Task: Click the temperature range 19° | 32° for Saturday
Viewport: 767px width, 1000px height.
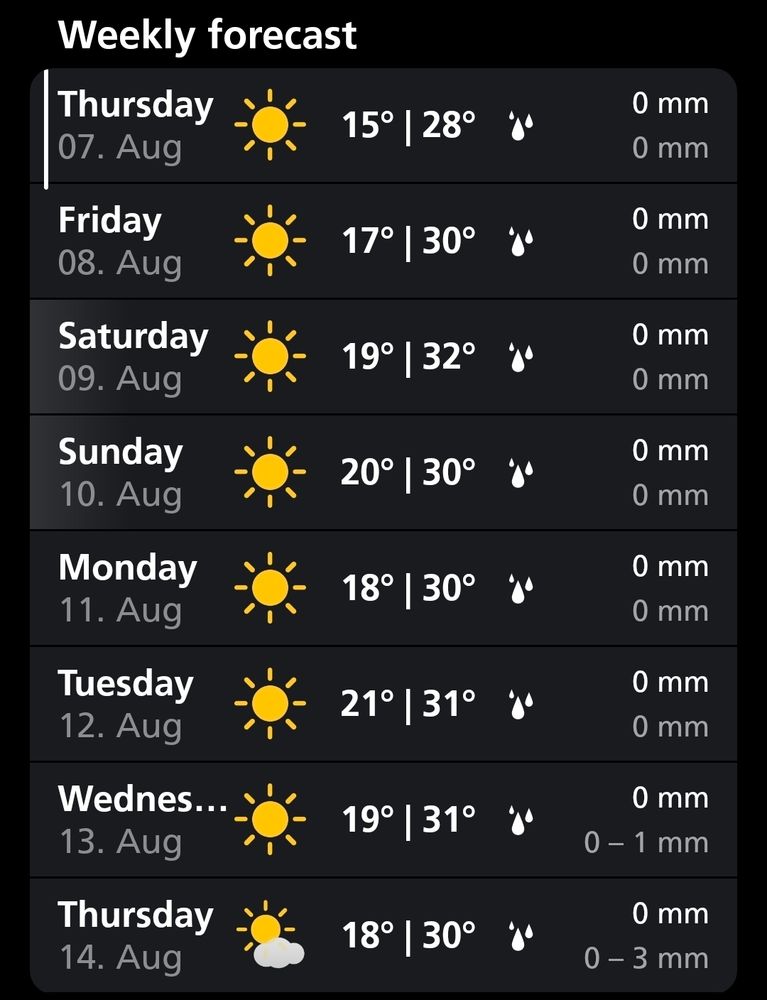Action: [x=410, y=355]
